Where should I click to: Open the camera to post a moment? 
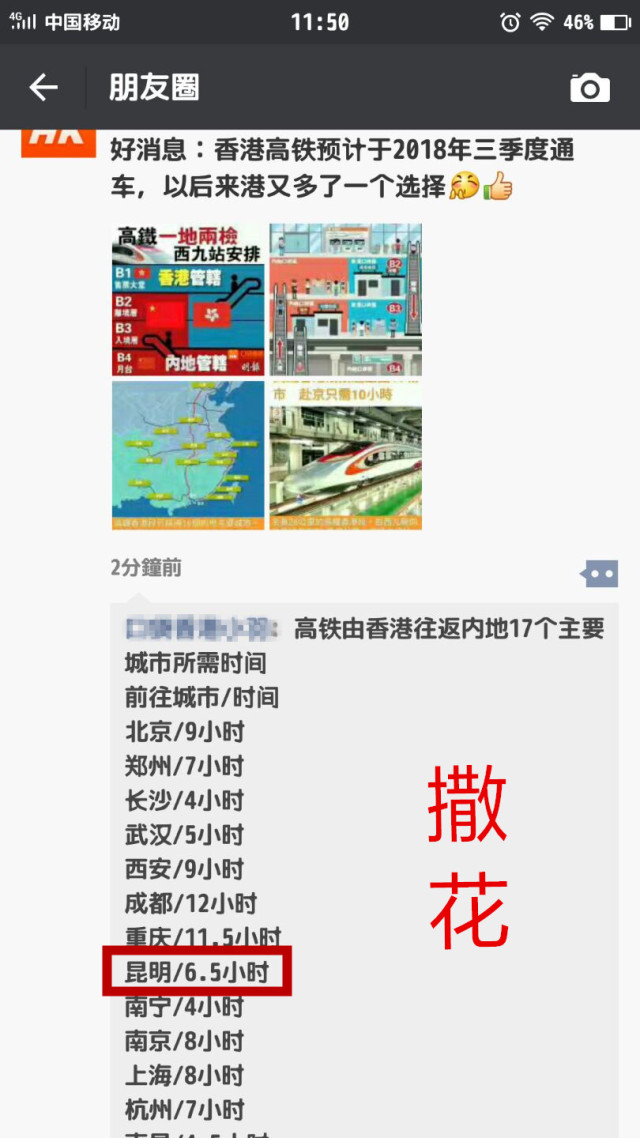590,88
